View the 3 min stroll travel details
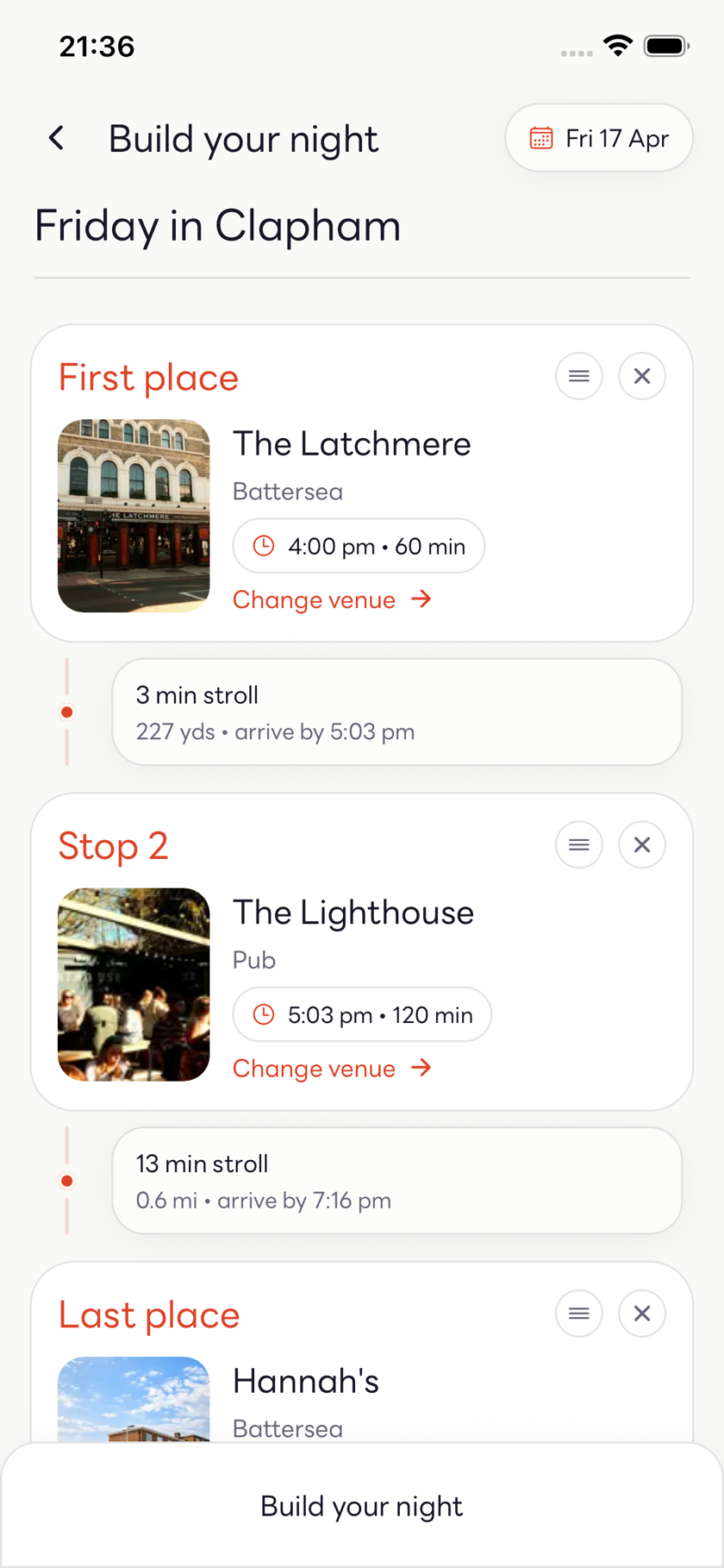The image size is (724, 1568). pos(396,712)
